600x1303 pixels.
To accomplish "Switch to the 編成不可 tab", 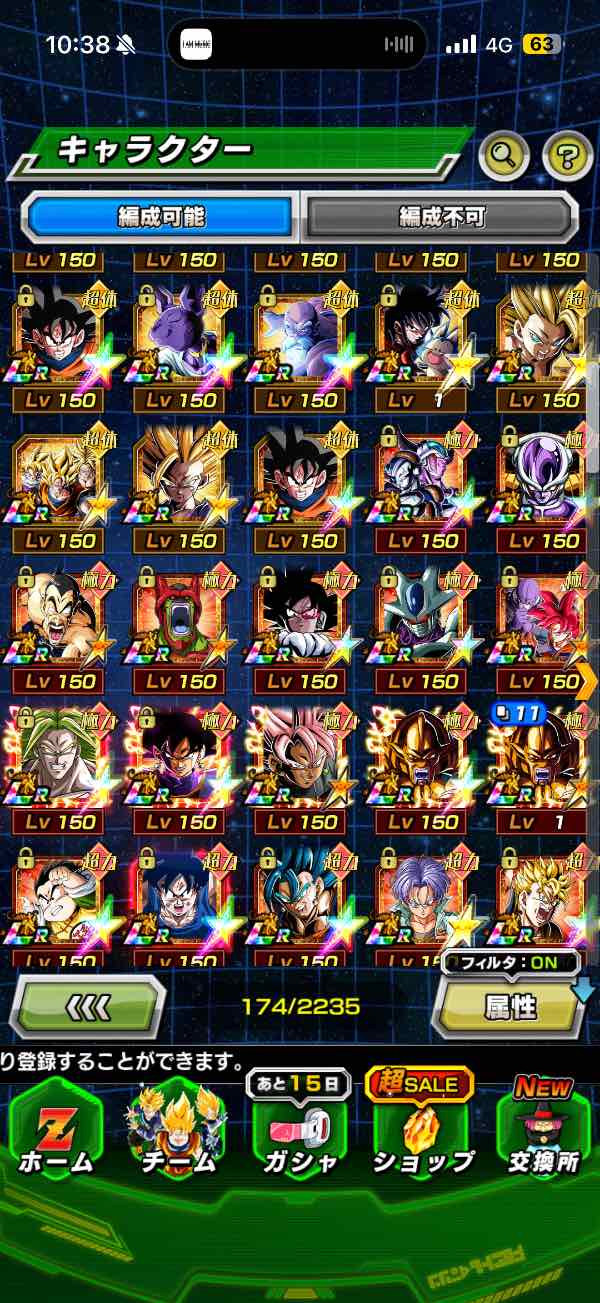I will (441, 216).
